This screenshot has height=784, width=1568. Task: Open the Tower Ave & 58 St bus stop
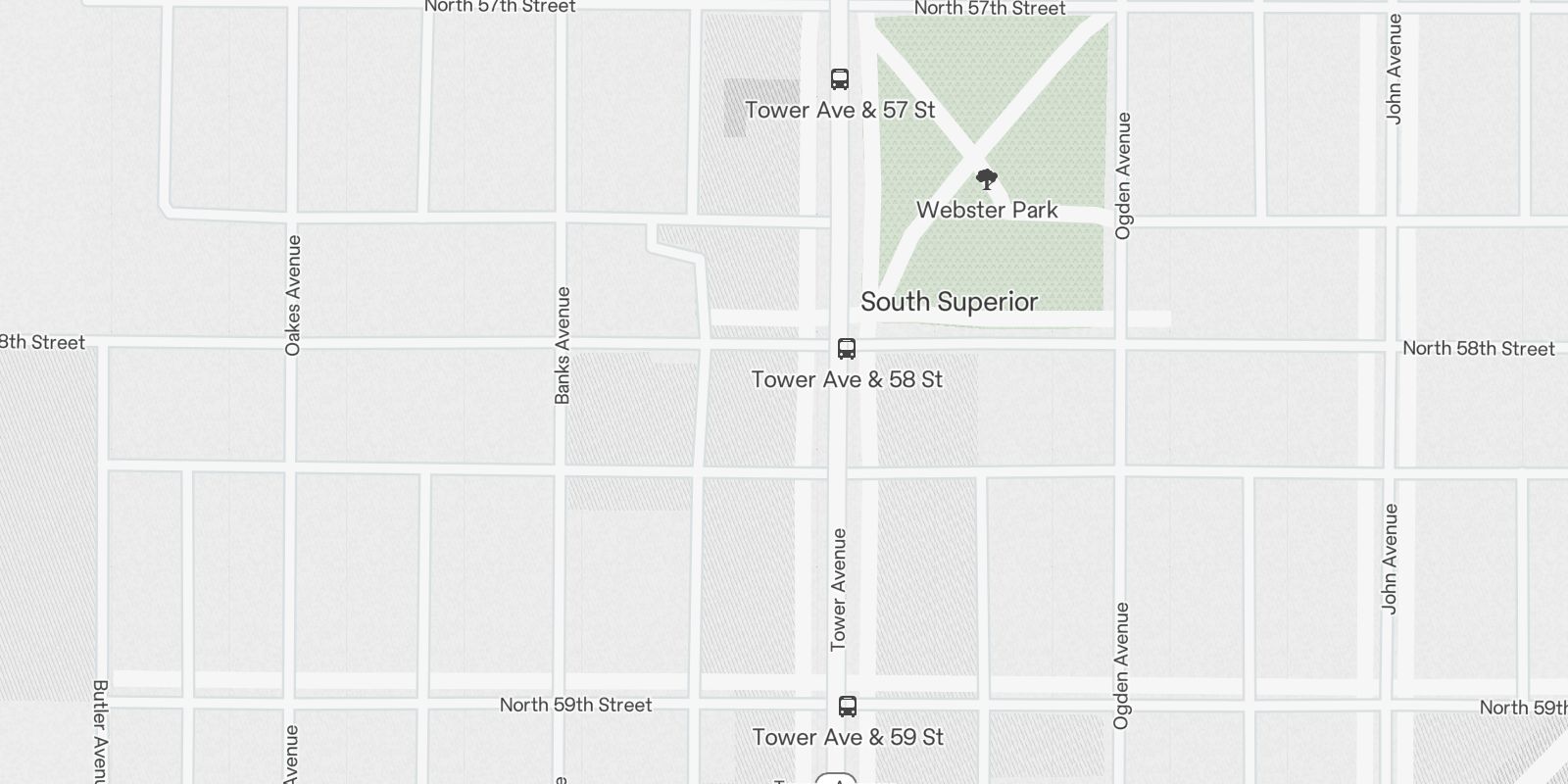coord(846,348)
